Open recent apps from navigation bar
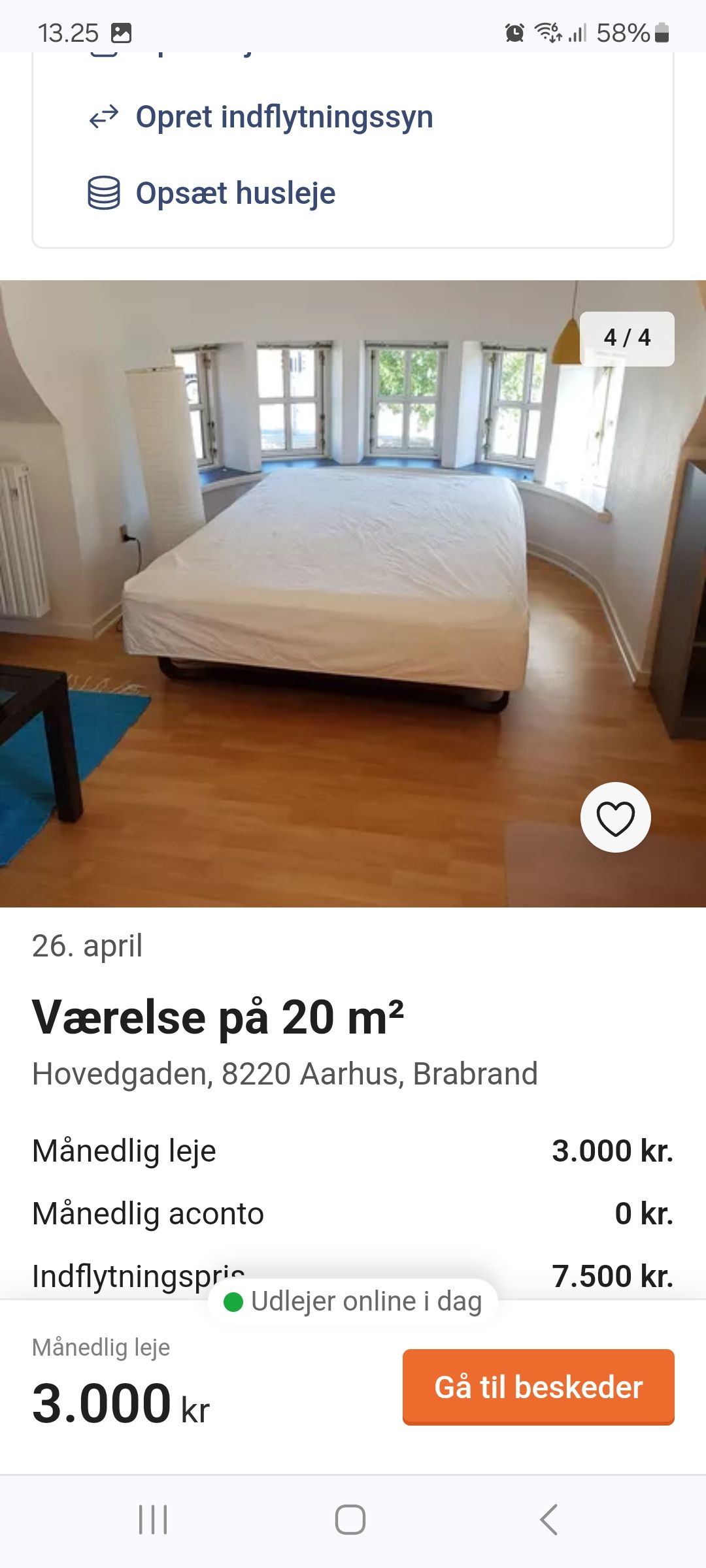706x1568 pixels. coord(153,1520)
